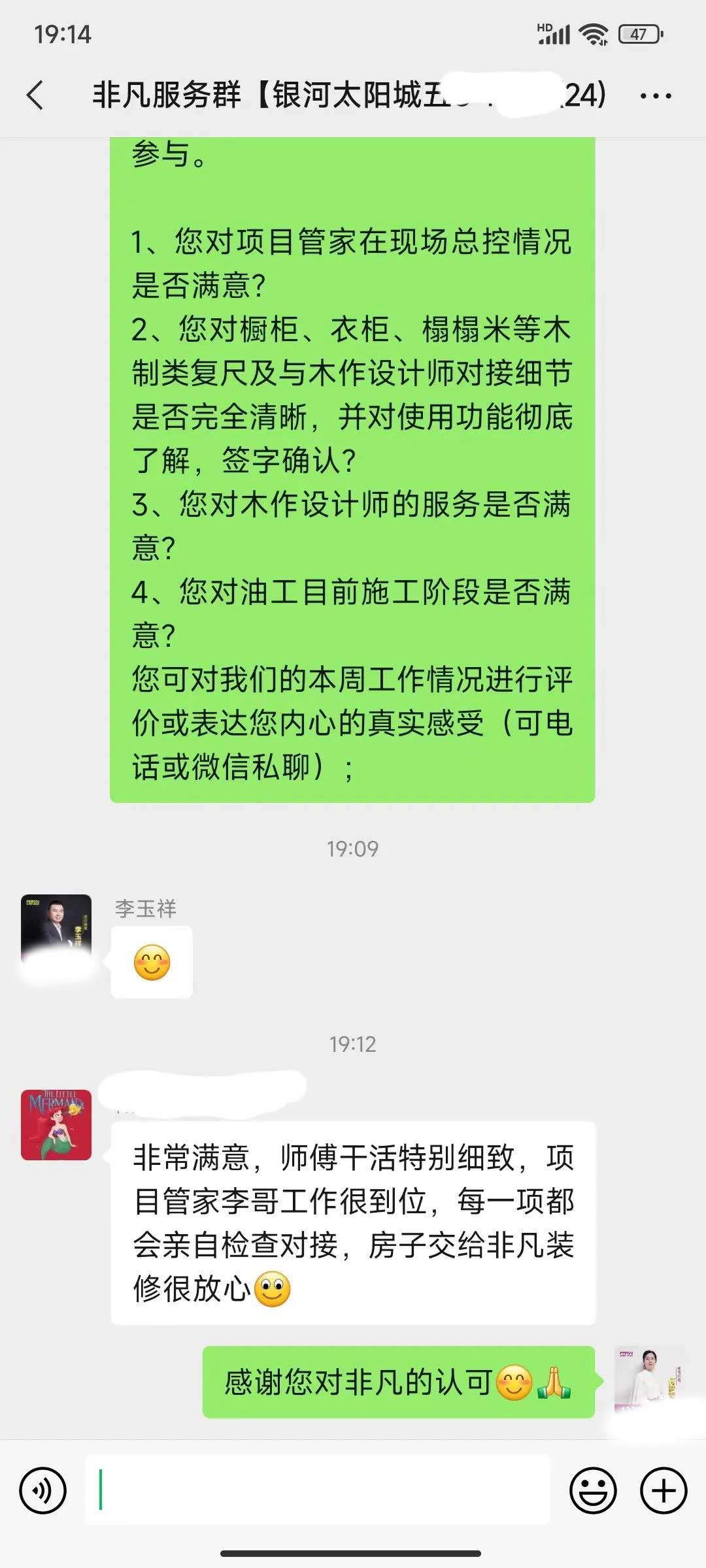Open 李玉祥's profile avatar
The width and height of the screenshot is (706, 1568).
(x=56, y=929)
